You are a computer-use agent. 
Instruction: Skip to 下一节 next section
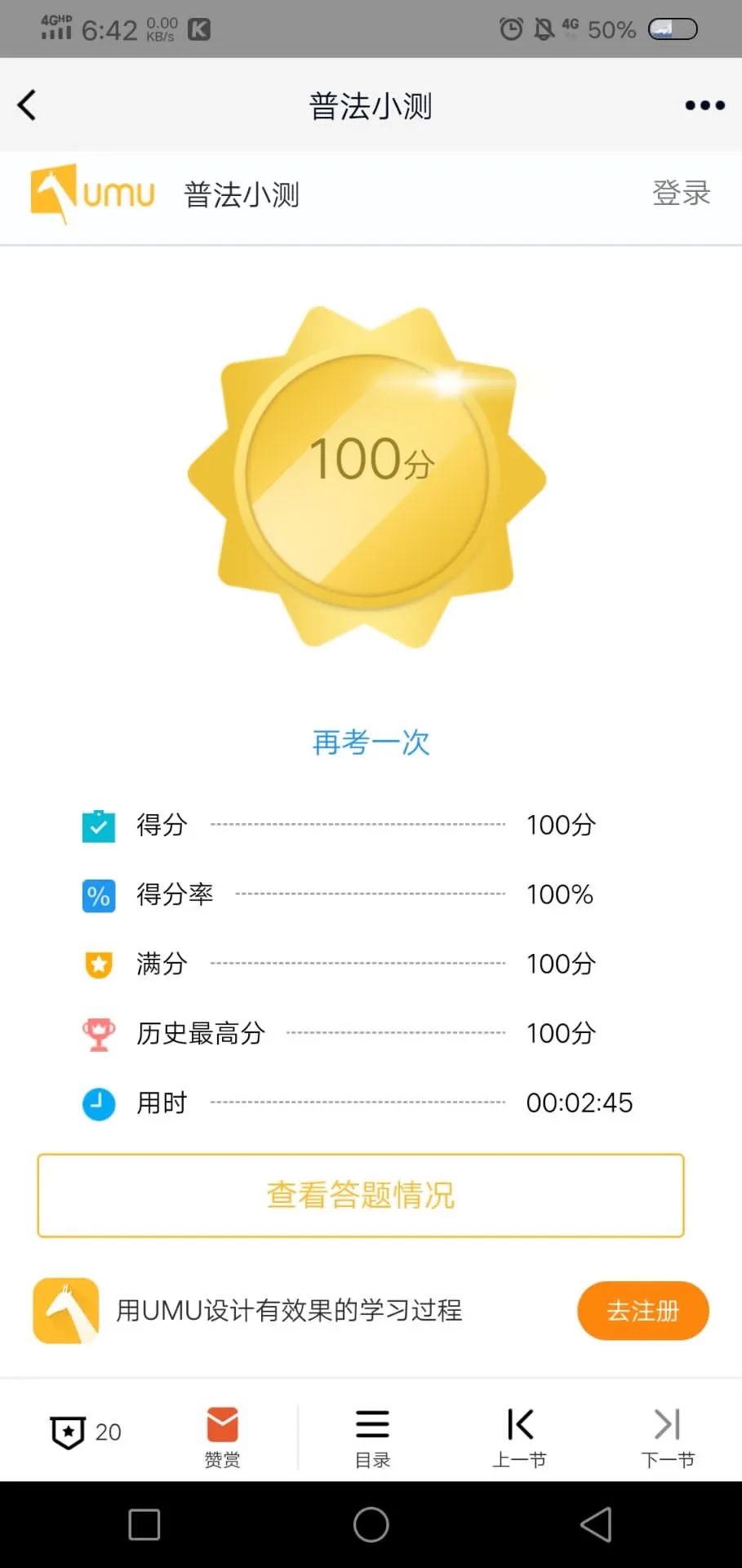pyautogui.click(x=668, y=1437)
